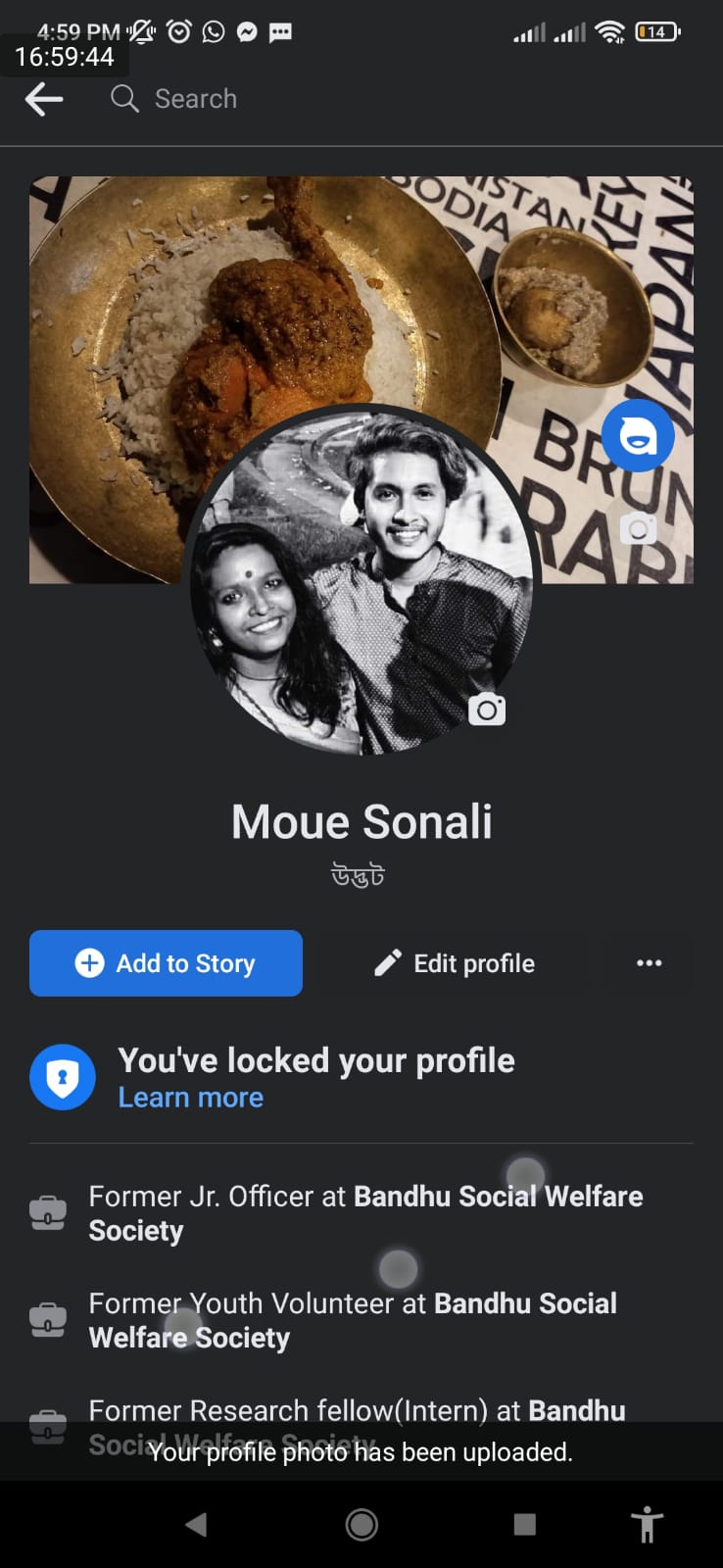Tap the avatar icon on cover photo

638,436
